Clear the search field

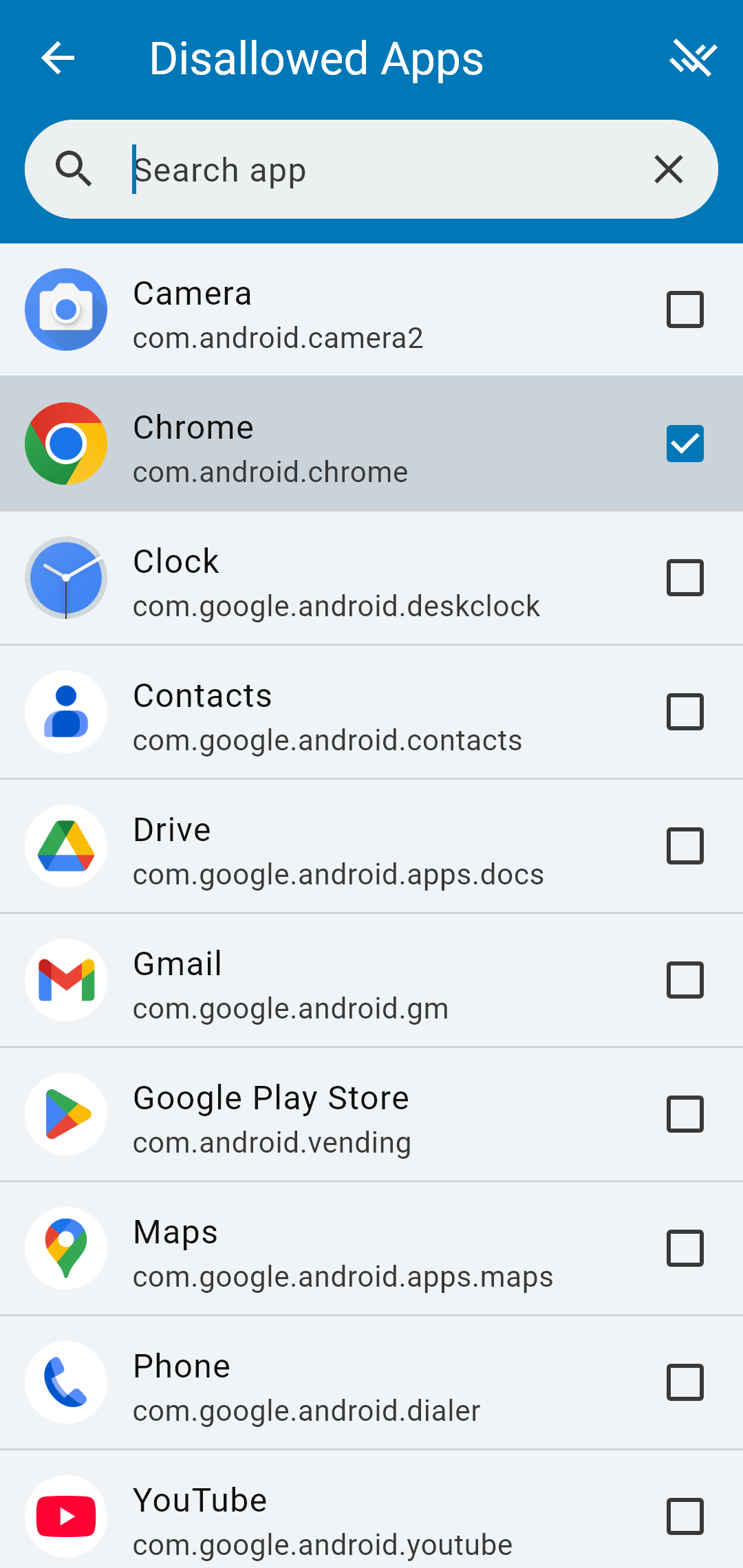point(669,169)
